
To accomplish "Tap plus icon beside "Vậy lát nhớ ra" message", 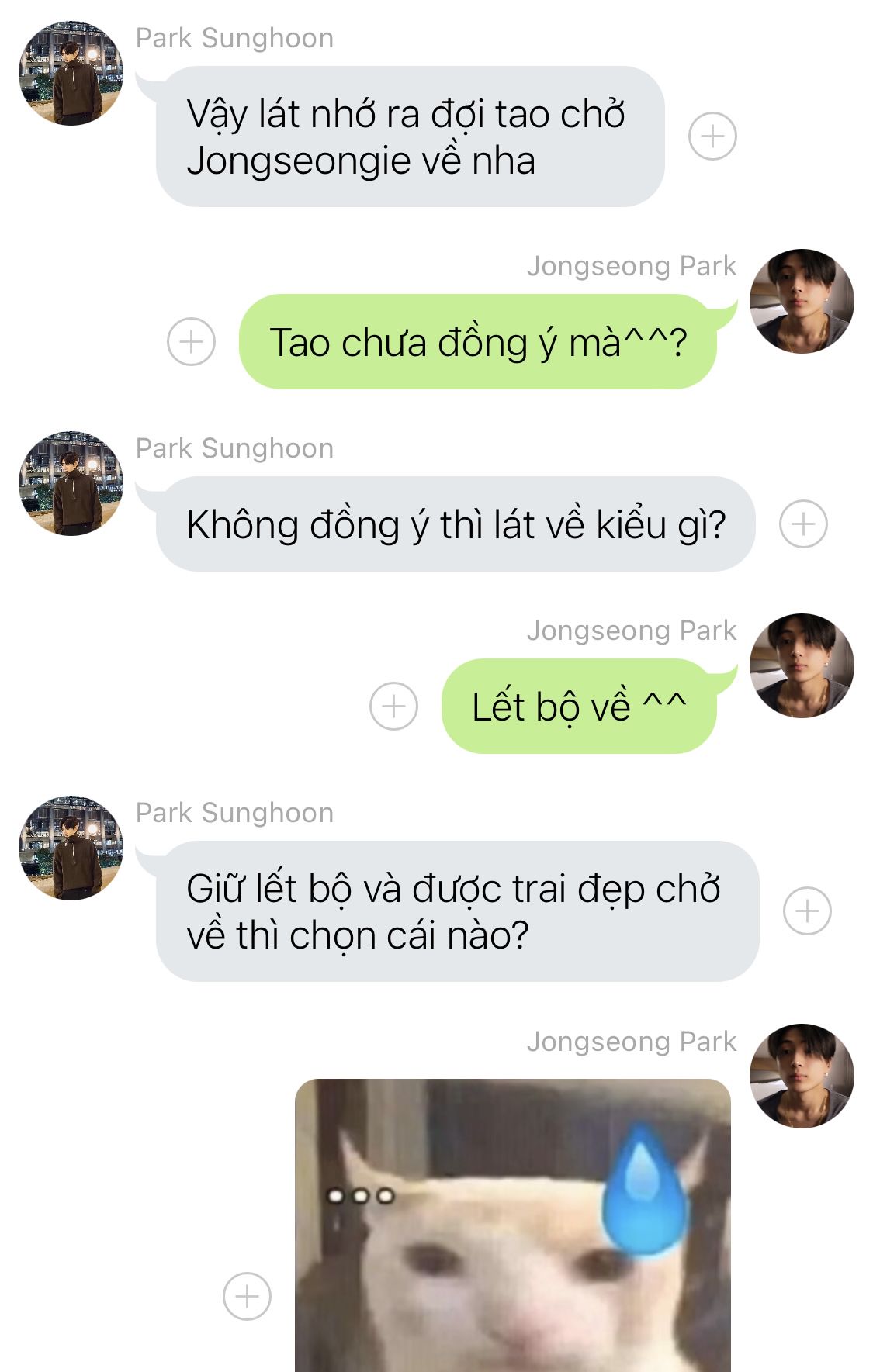I will (712, 137).
